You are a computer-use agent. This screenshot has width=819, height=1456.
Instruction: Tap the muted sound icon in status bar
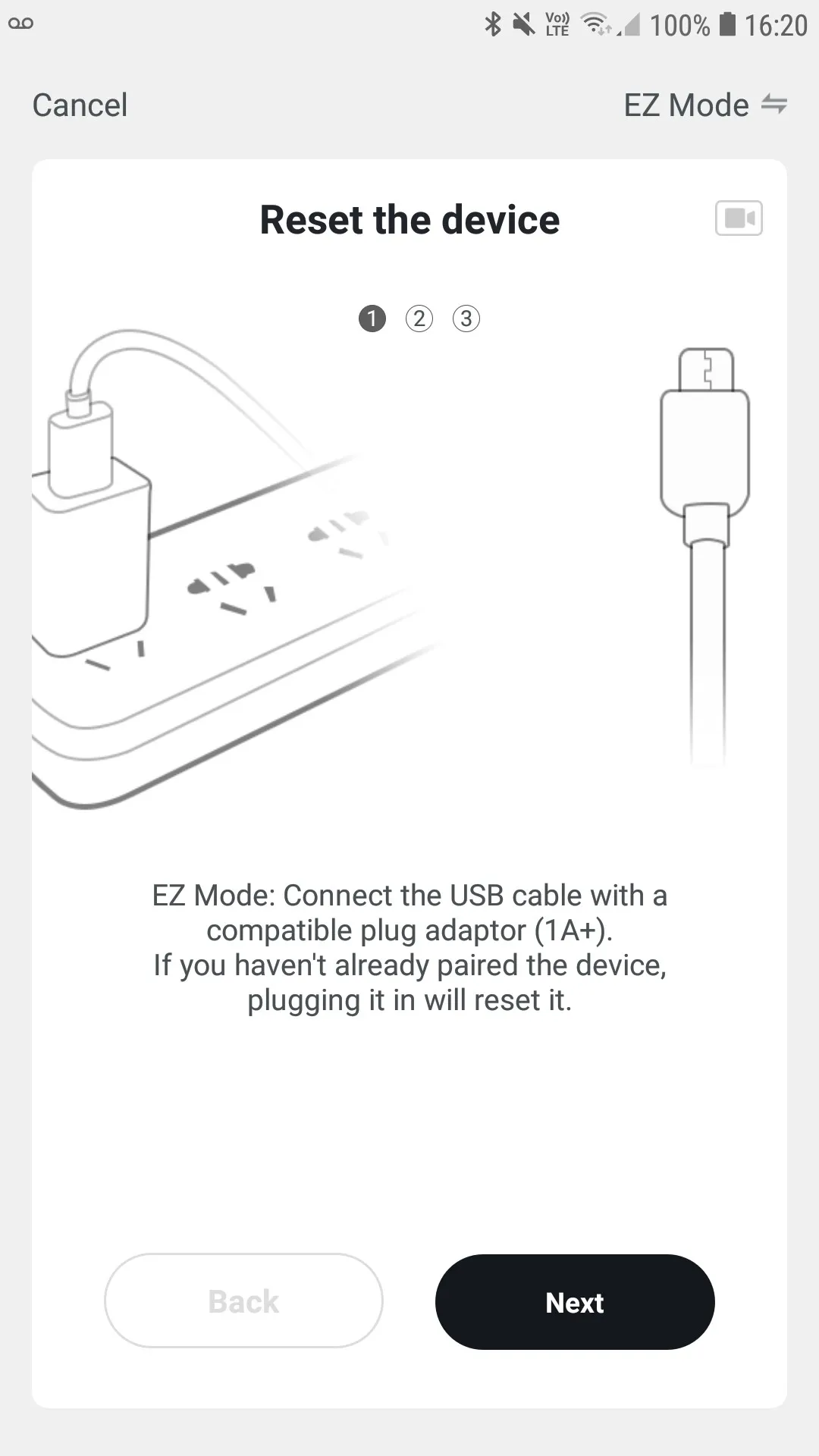click(x=525, y=23)
